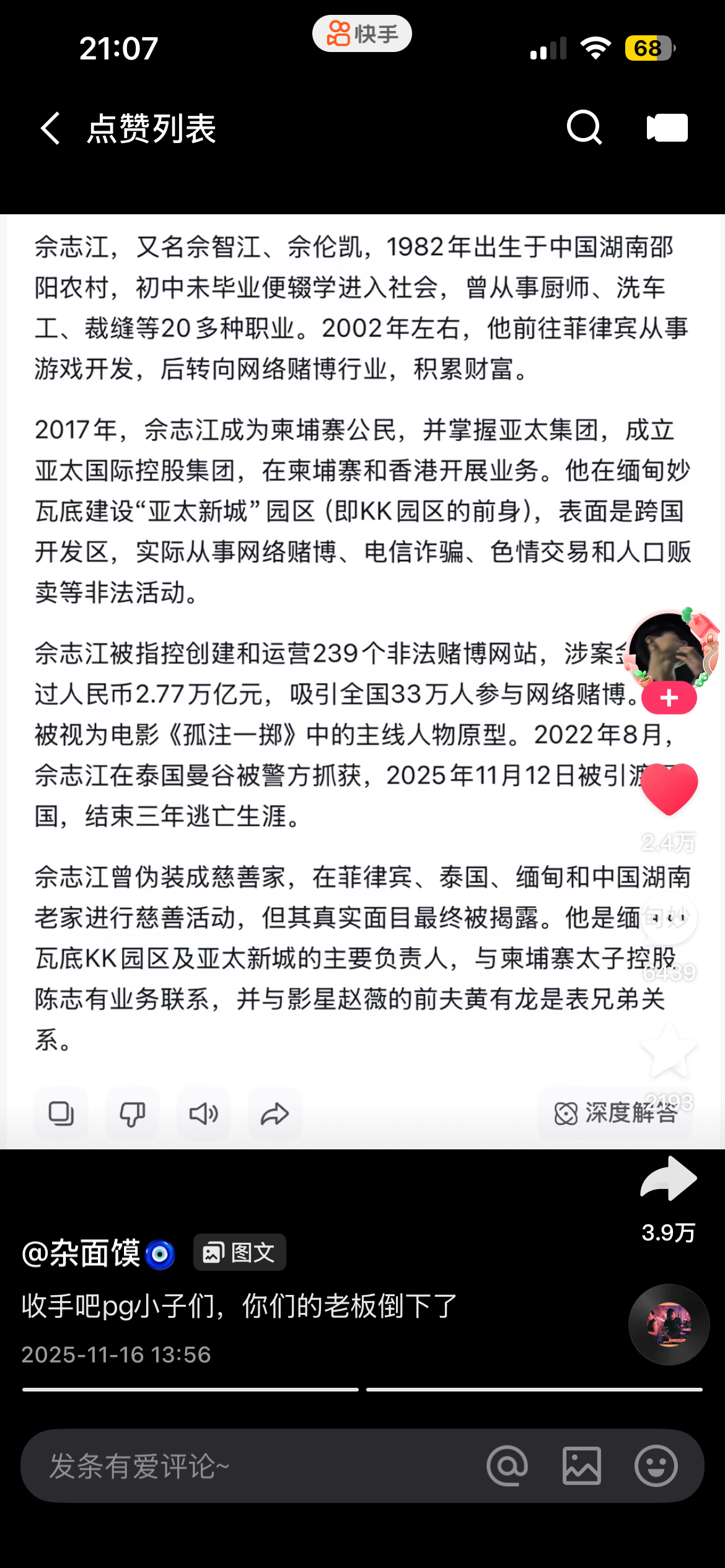Share the post with 3.9万 shares
The width and height of the screenshot is (725, 1568).
(669, 1180)
